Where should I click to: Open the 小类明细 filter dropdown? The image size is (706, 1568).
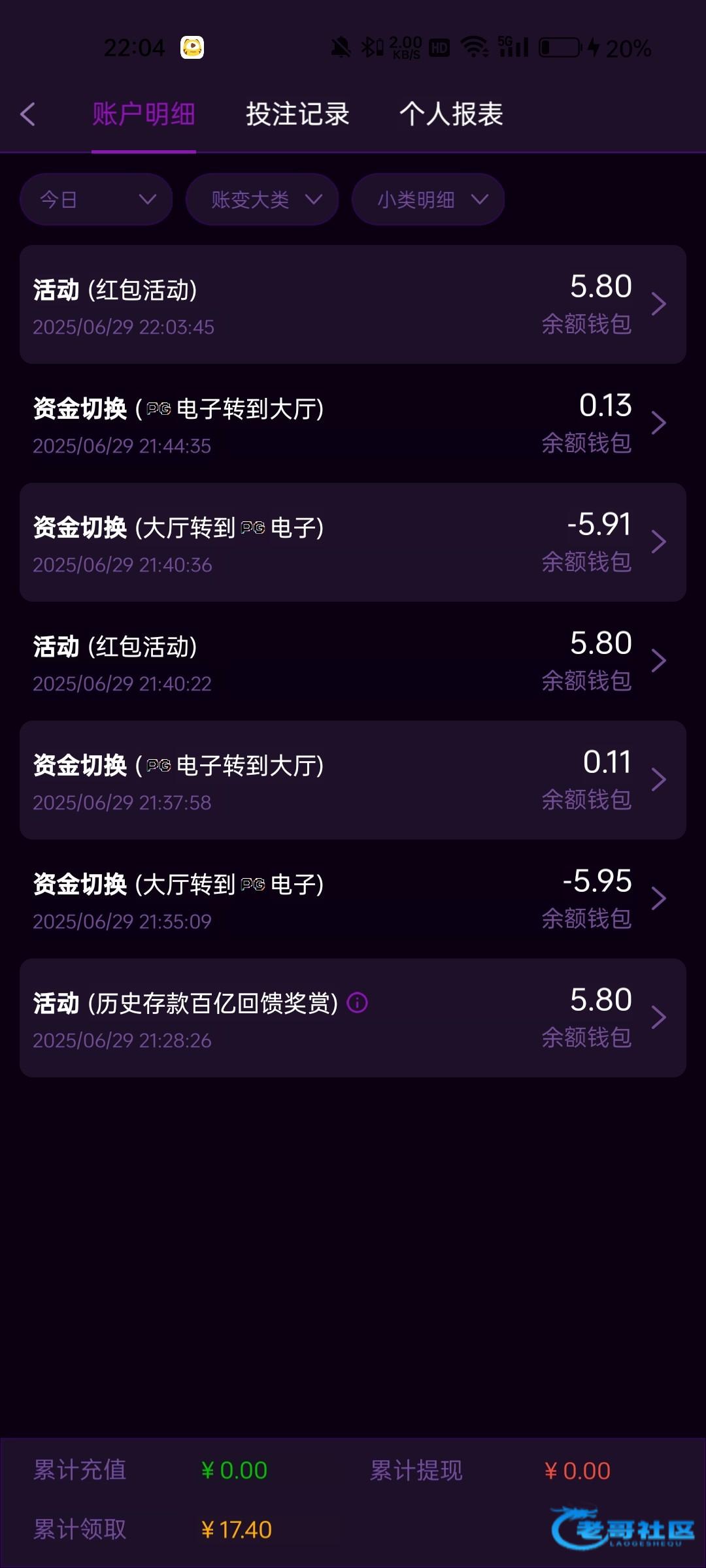click(x=428, y=199)
